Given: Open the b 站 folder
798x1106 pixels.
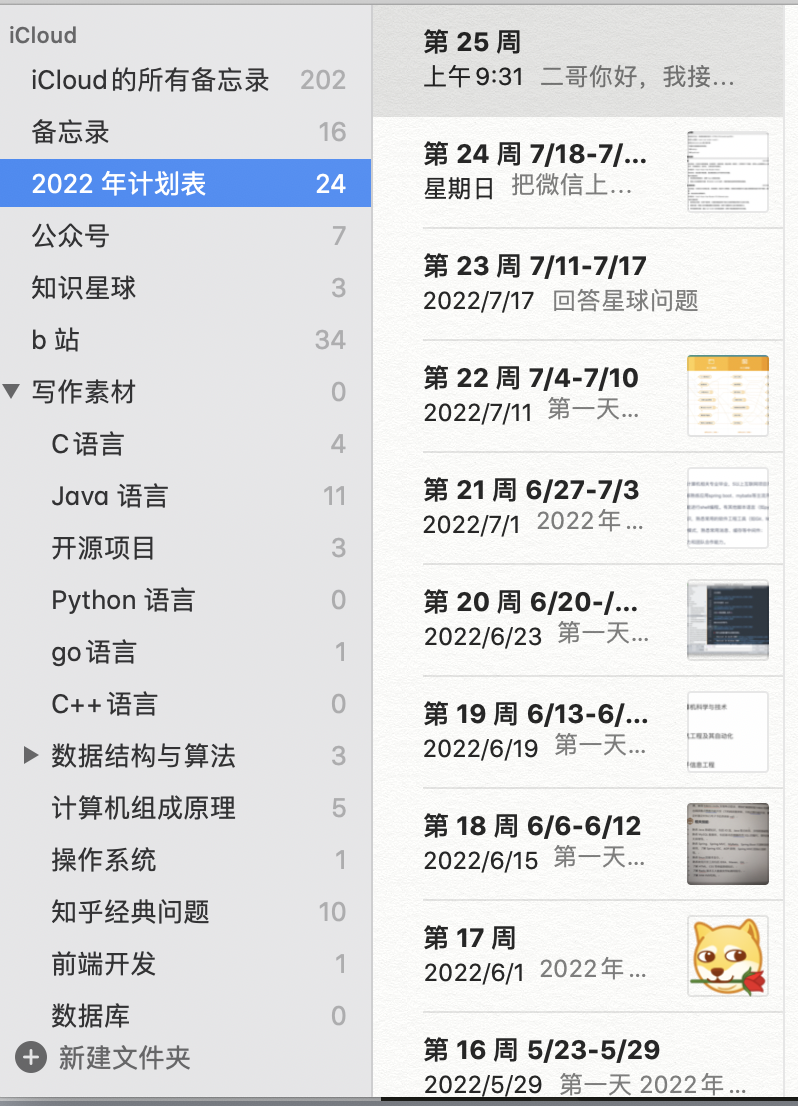Looking at the screenshot, I should (55, 340).
